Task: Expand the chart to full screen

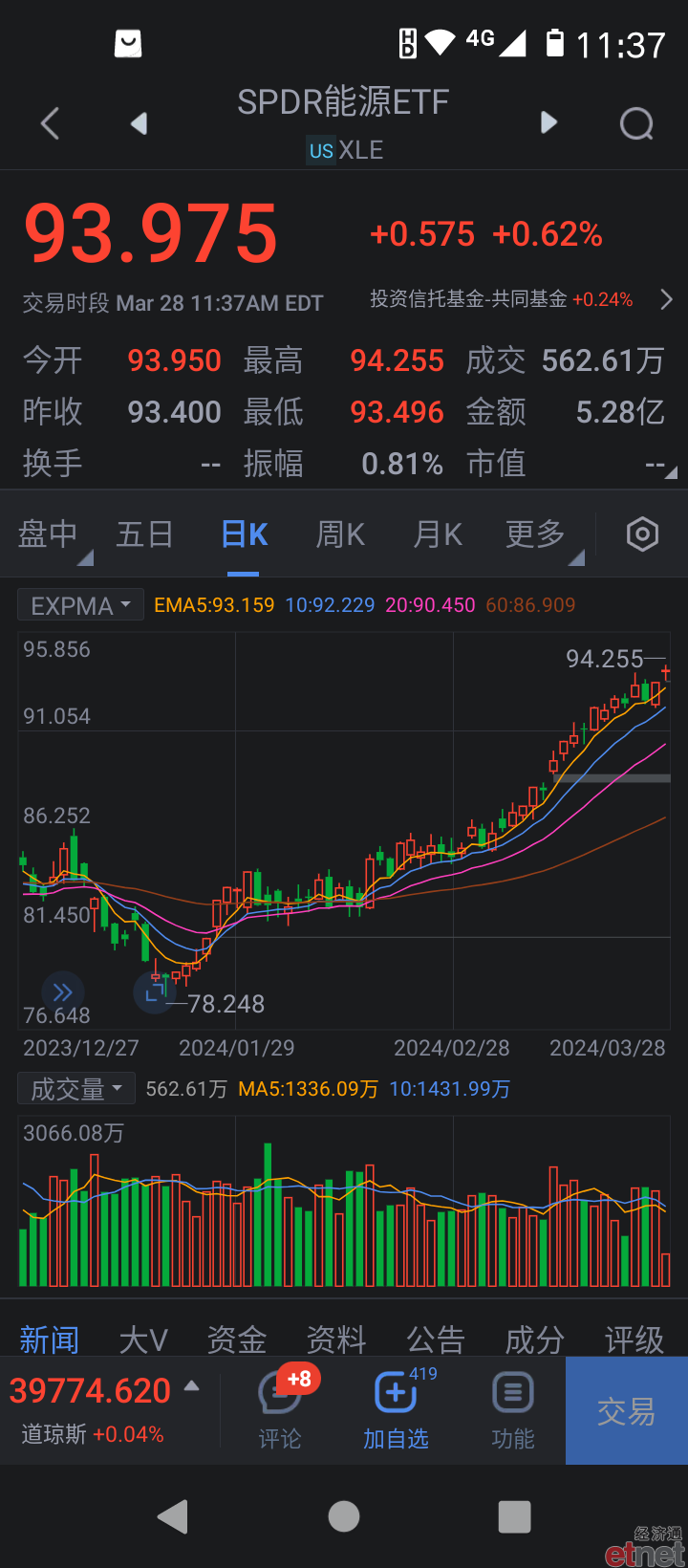Action: tap(154, 992)
